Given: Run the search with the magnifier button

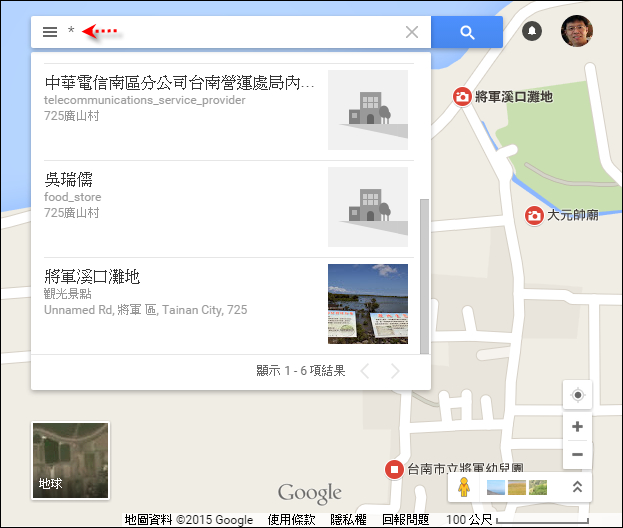Looking at the screenshot, I should point(467,32).
